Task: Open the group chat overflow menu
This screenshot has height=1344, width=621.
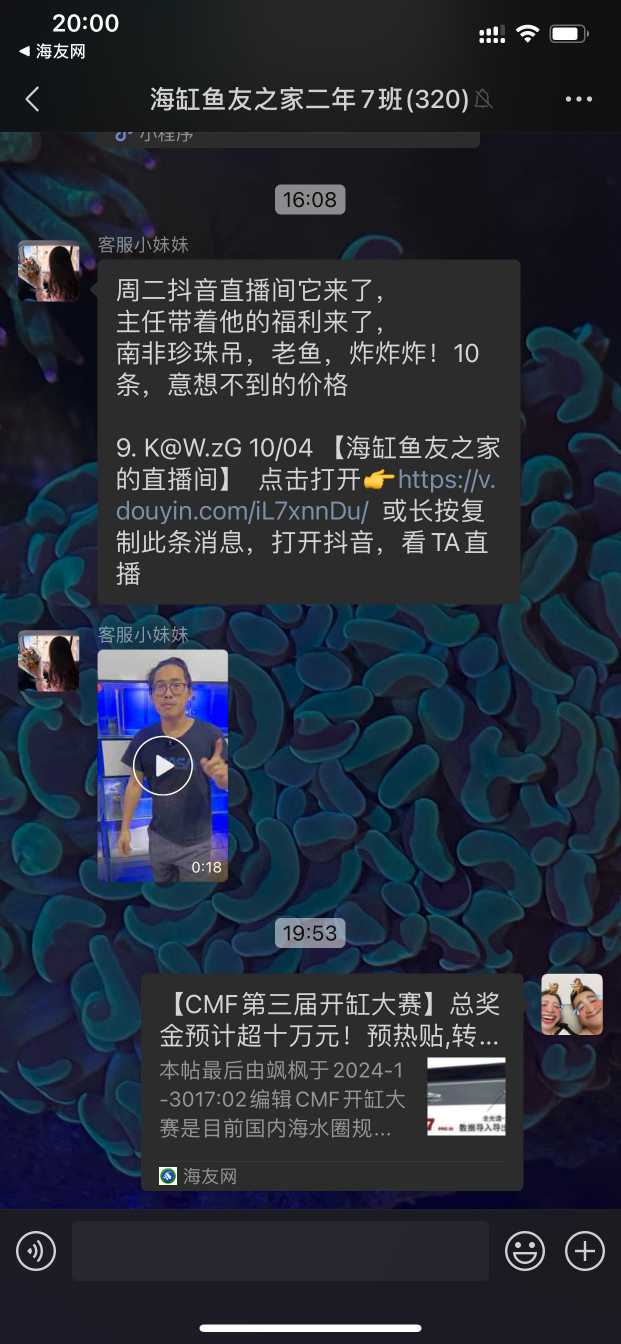Action: [x=579, y=99]
